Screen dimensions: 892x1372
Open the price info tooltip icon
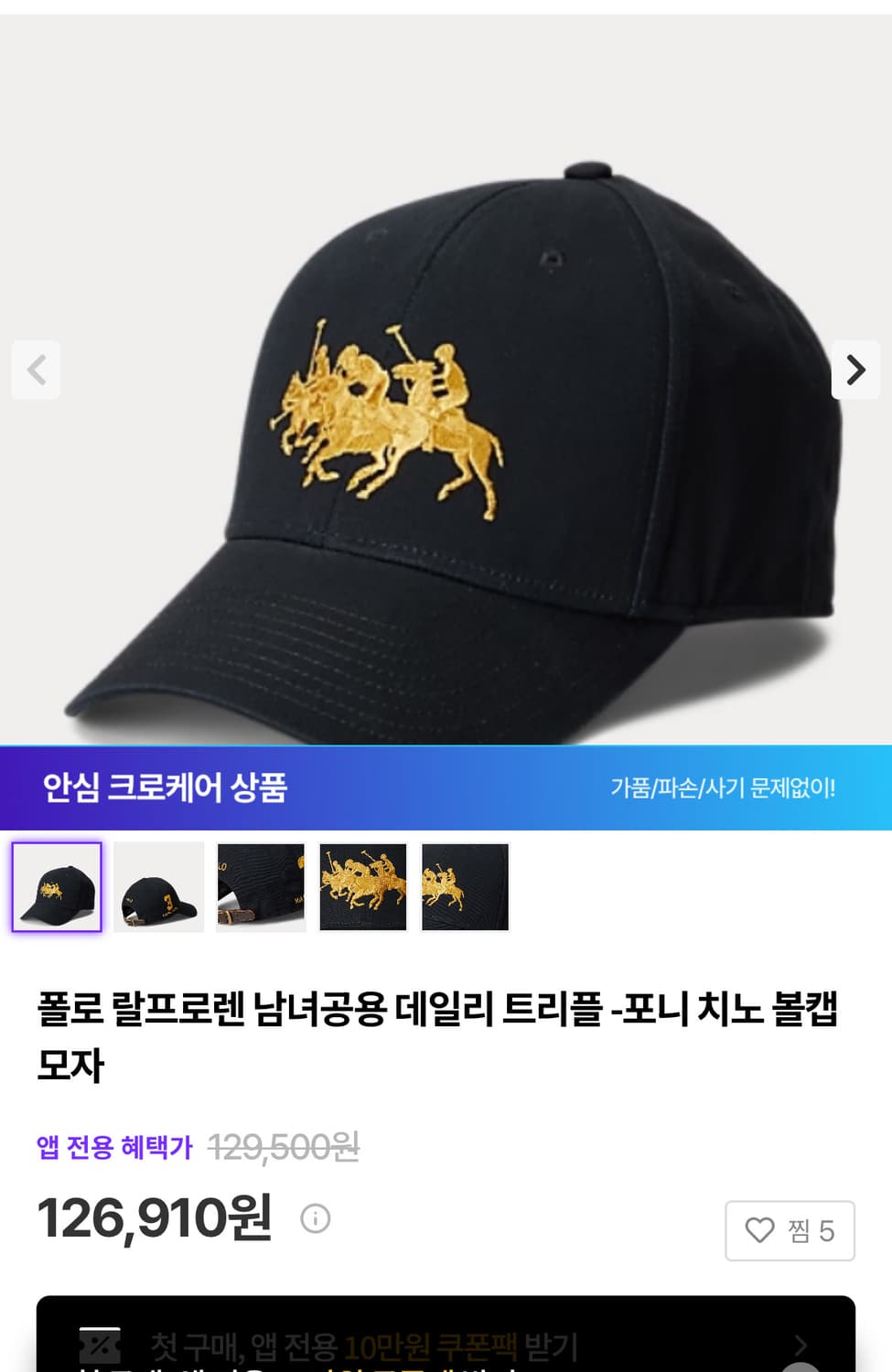pos(316,1218)
